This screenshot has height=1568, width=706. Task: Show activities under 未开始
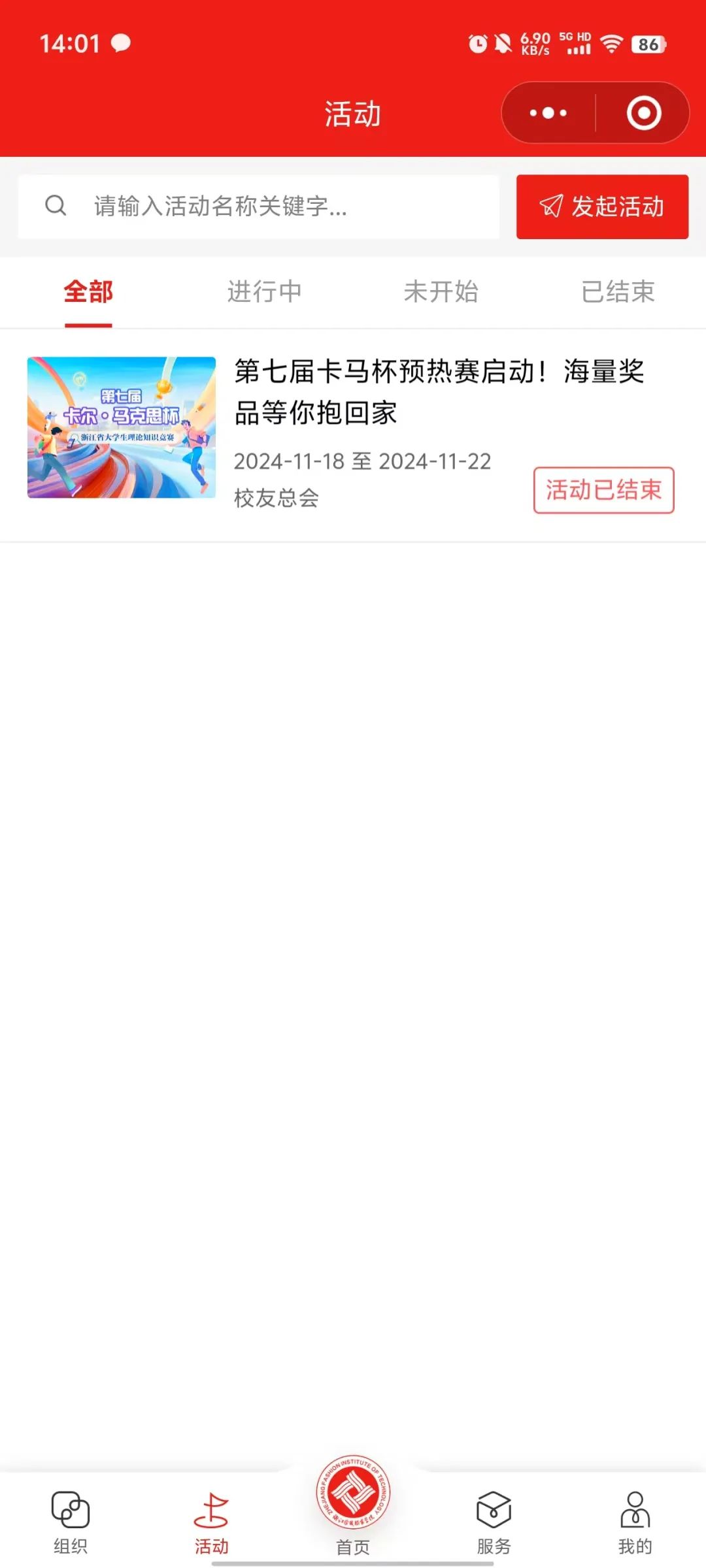tap(441, 292)
